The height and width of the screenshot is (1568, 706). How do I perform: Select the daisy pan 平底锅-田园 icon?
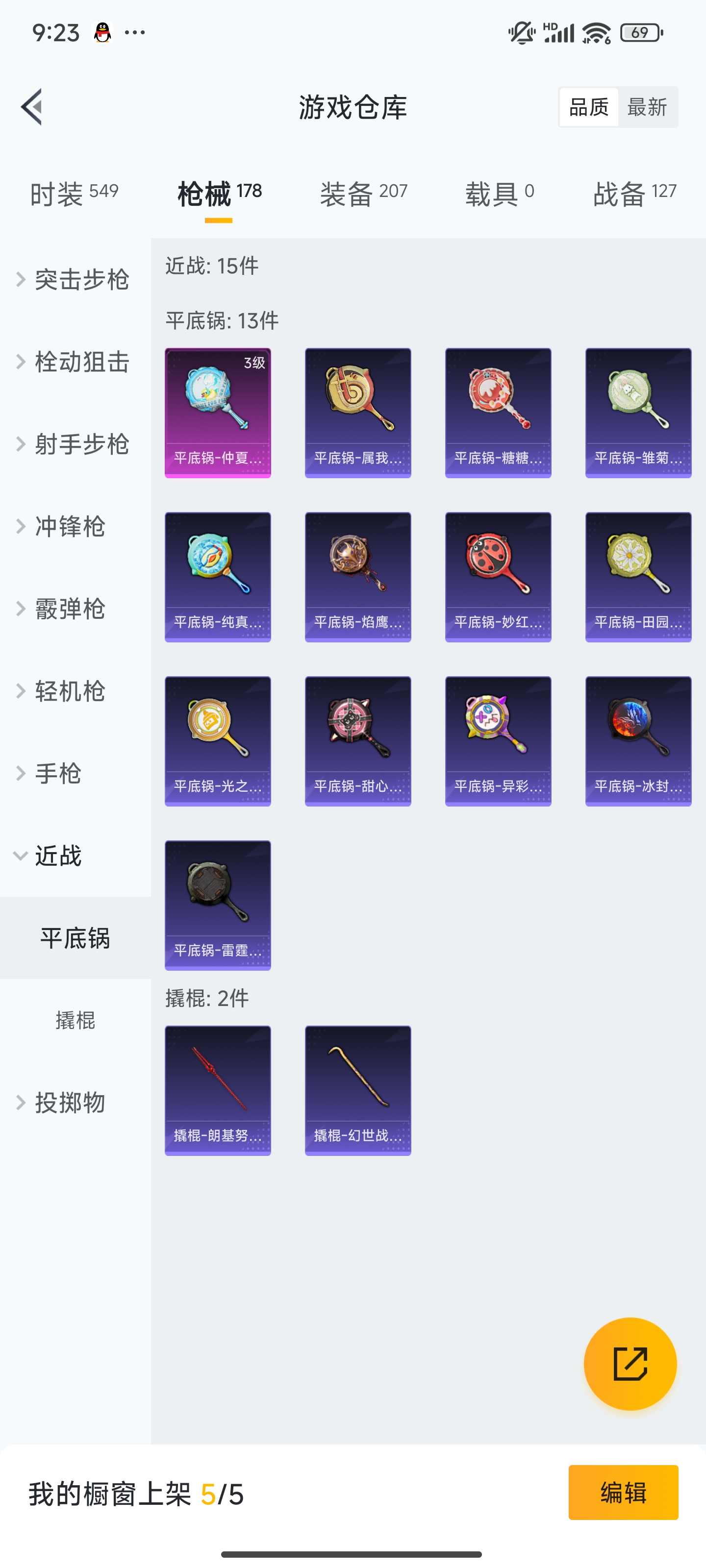click(638, 577)
